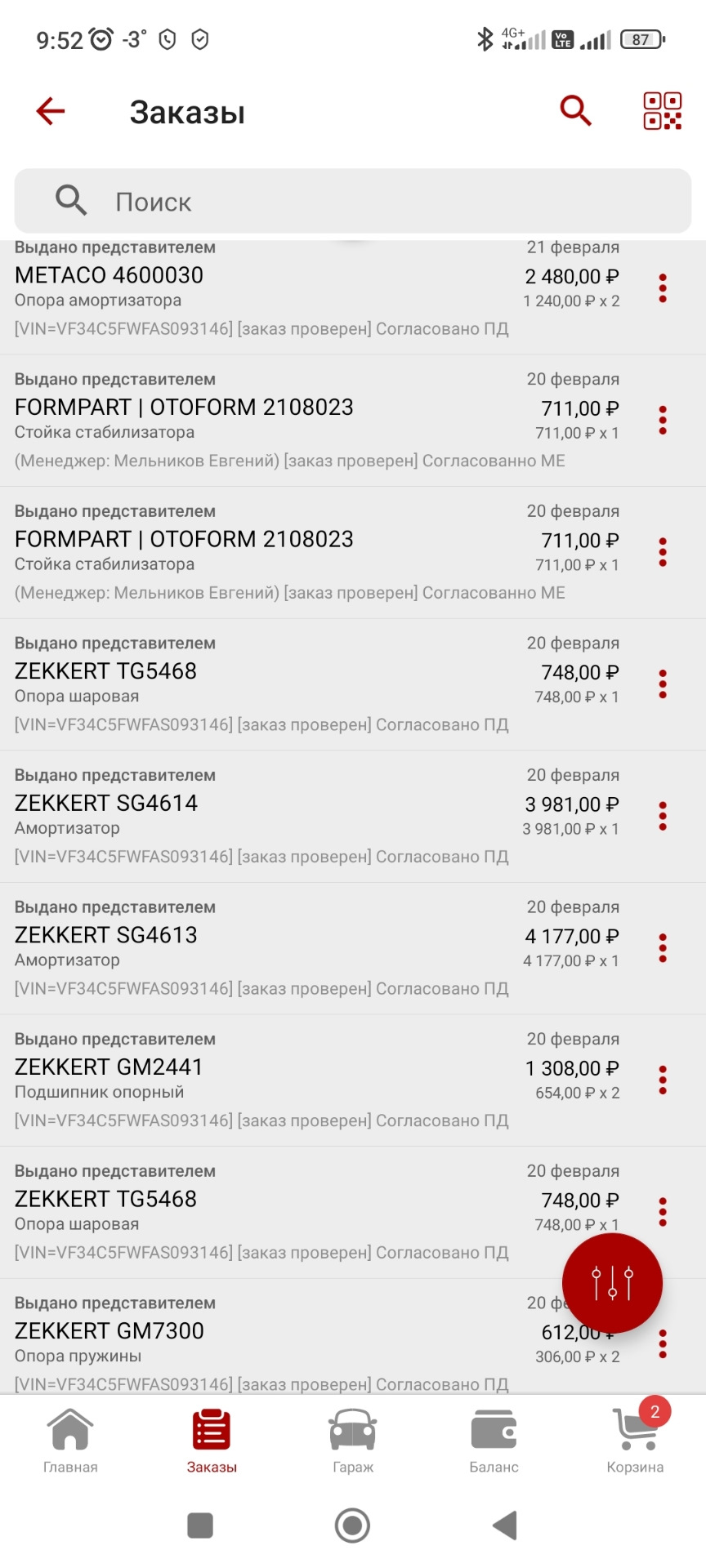Open options menu for METACO 4600030
The height and width of the screenshot is (1568, 706).
[x=663, y=288]
